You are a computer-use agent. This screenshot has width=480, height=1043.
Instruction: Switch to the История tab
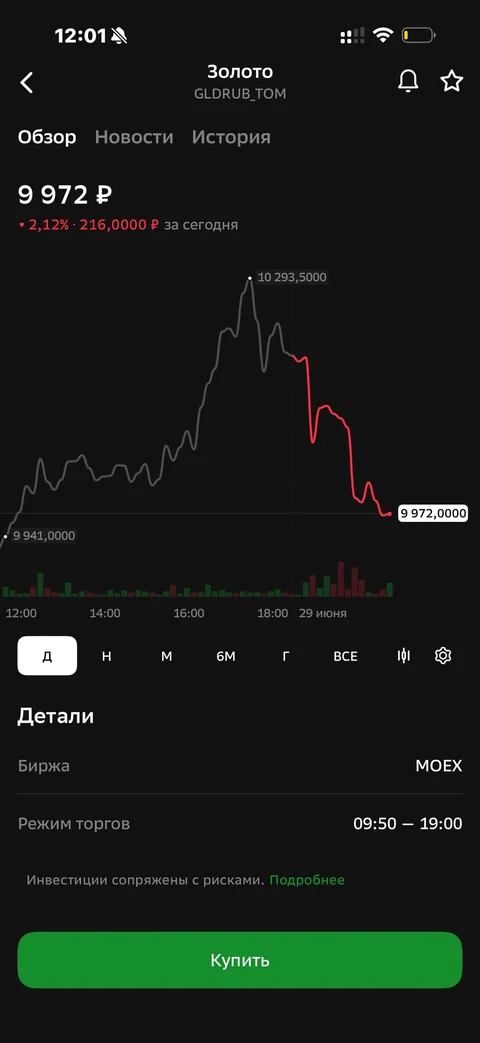(231, 137)
